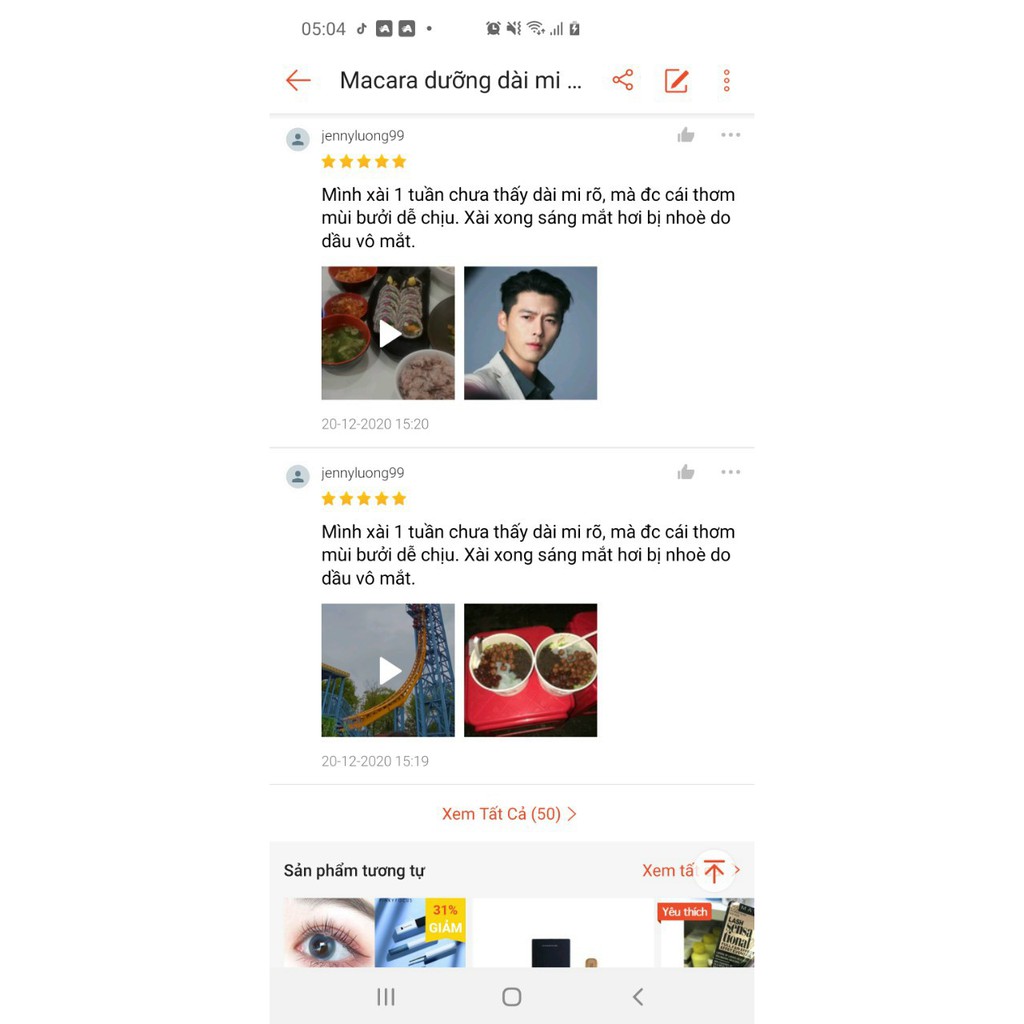Viewport: 1024px width, 1024px height.
Task: Open recent apps from the navigation bar
Action: [386, 996]
